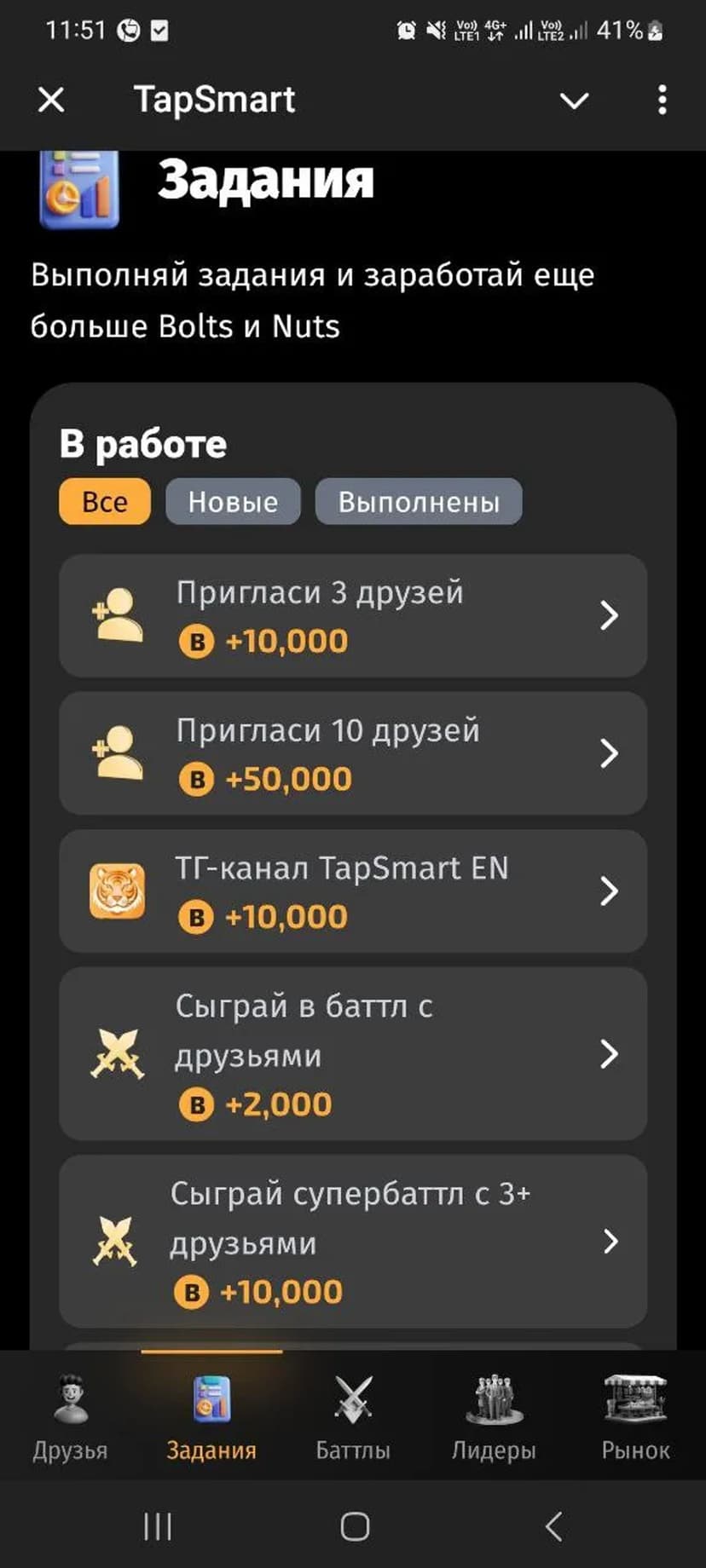Go to the Баттлы tab
Viewport: 706px width, 1568px height.
click(x=353, y=1415)
